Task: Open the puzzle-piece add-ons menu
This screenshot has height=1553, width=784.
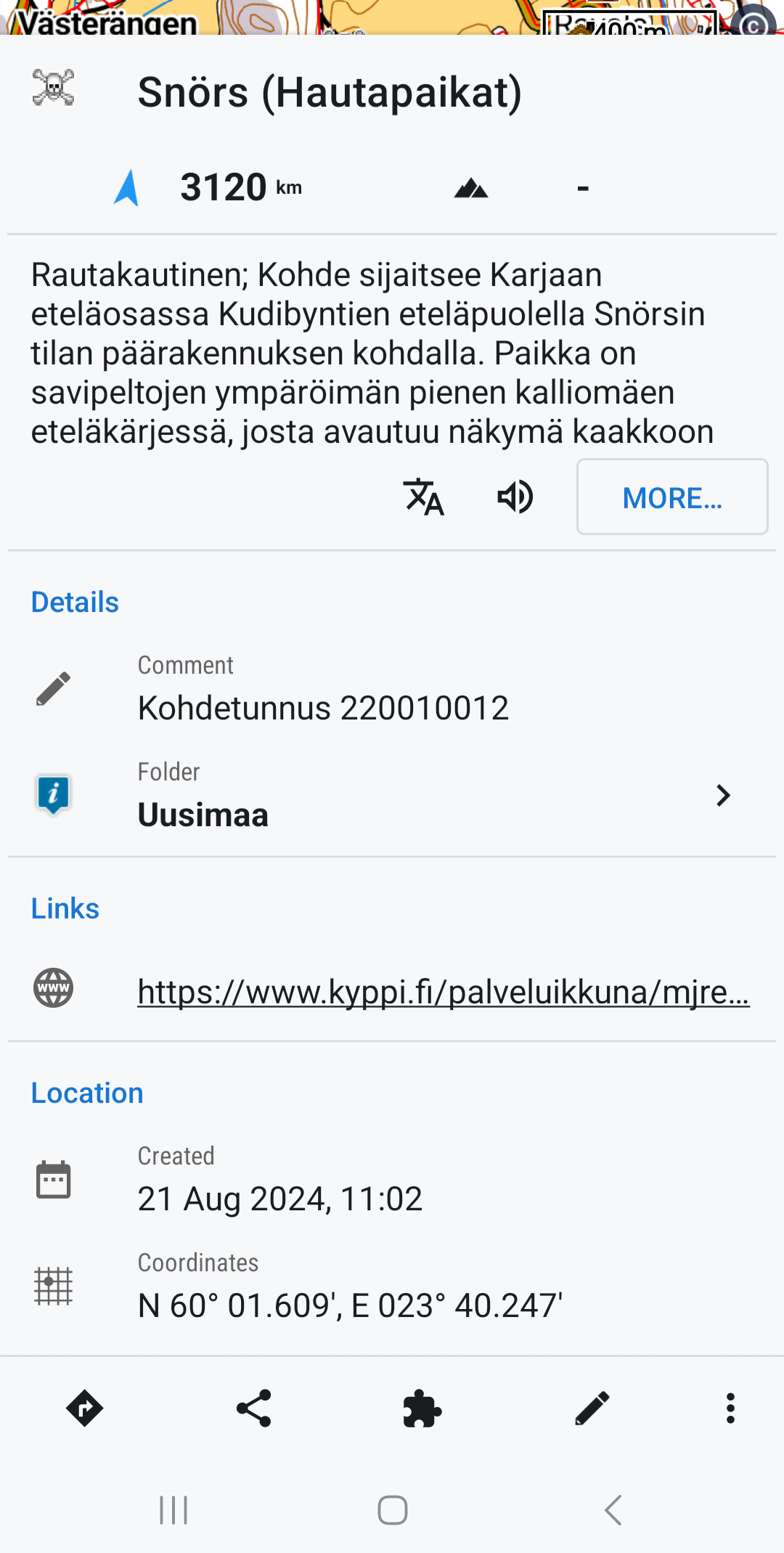Action: coord(422,1409)
